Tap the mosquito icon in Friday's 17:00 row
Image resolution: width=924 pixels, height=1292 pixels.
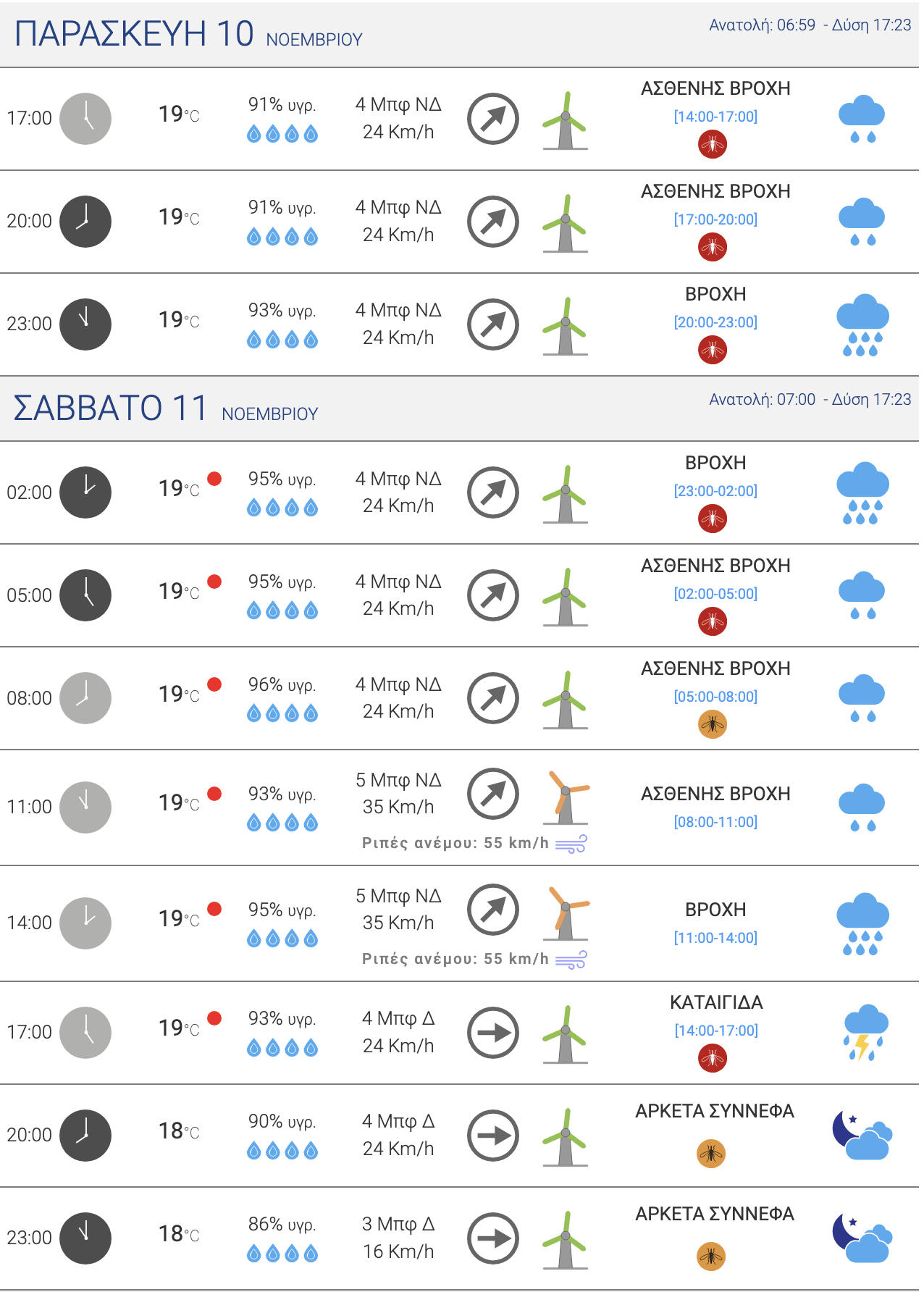click(x=713, y=145)
